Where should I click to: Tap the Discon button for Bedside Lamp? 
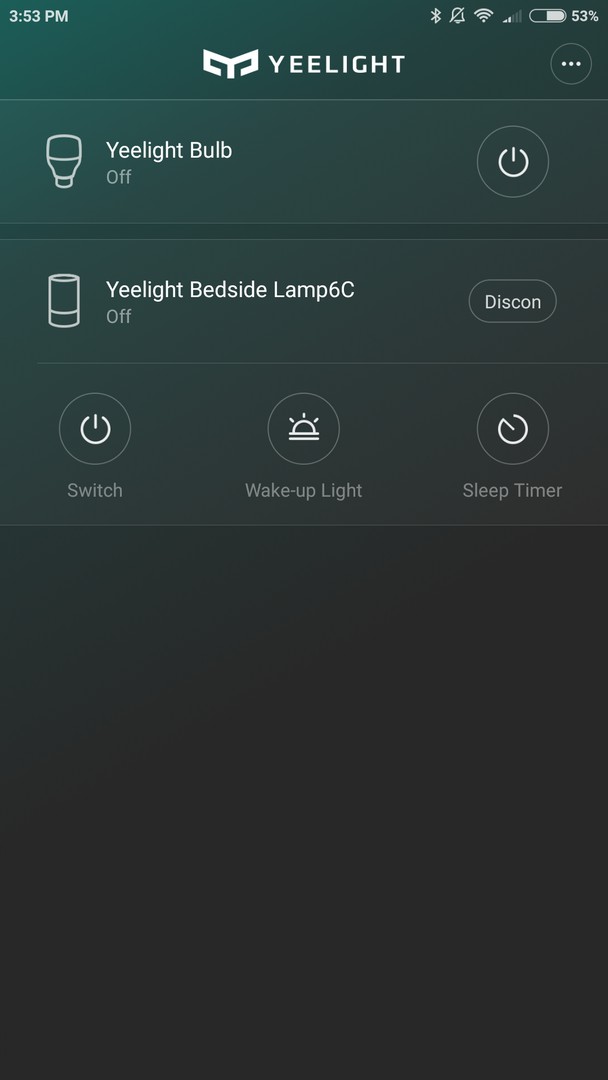512,302
